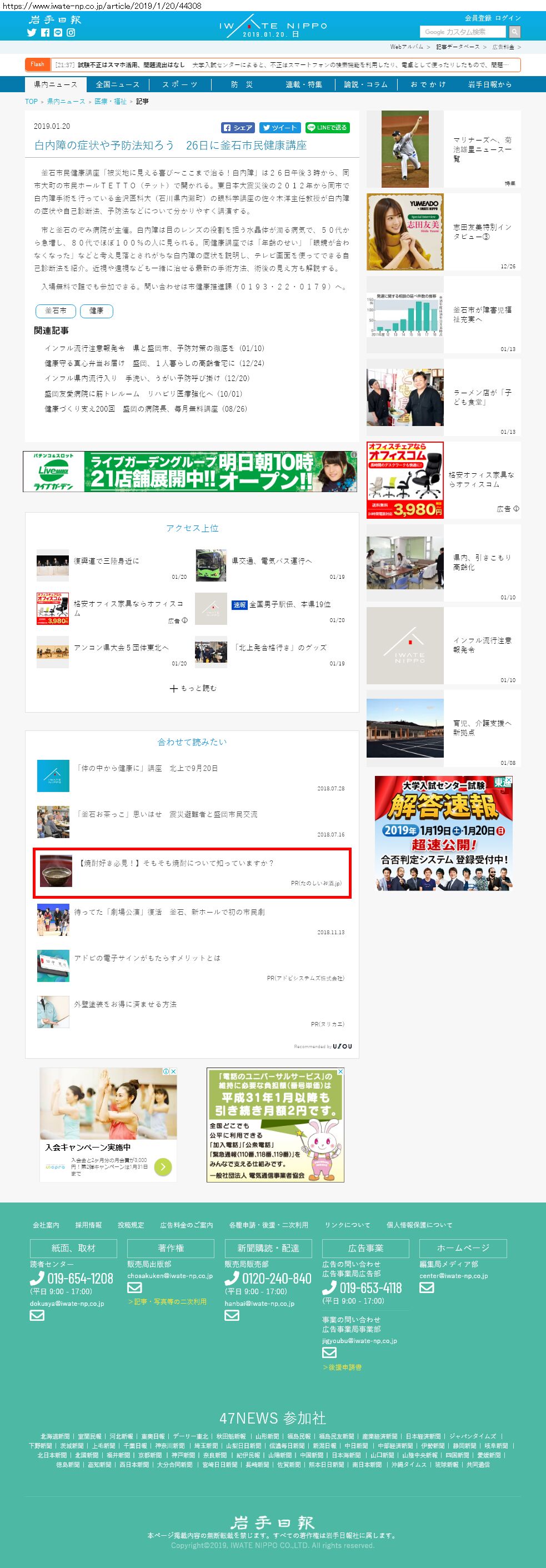
Task: Send the article via LINEで送る
Action: tap(328, 128)
